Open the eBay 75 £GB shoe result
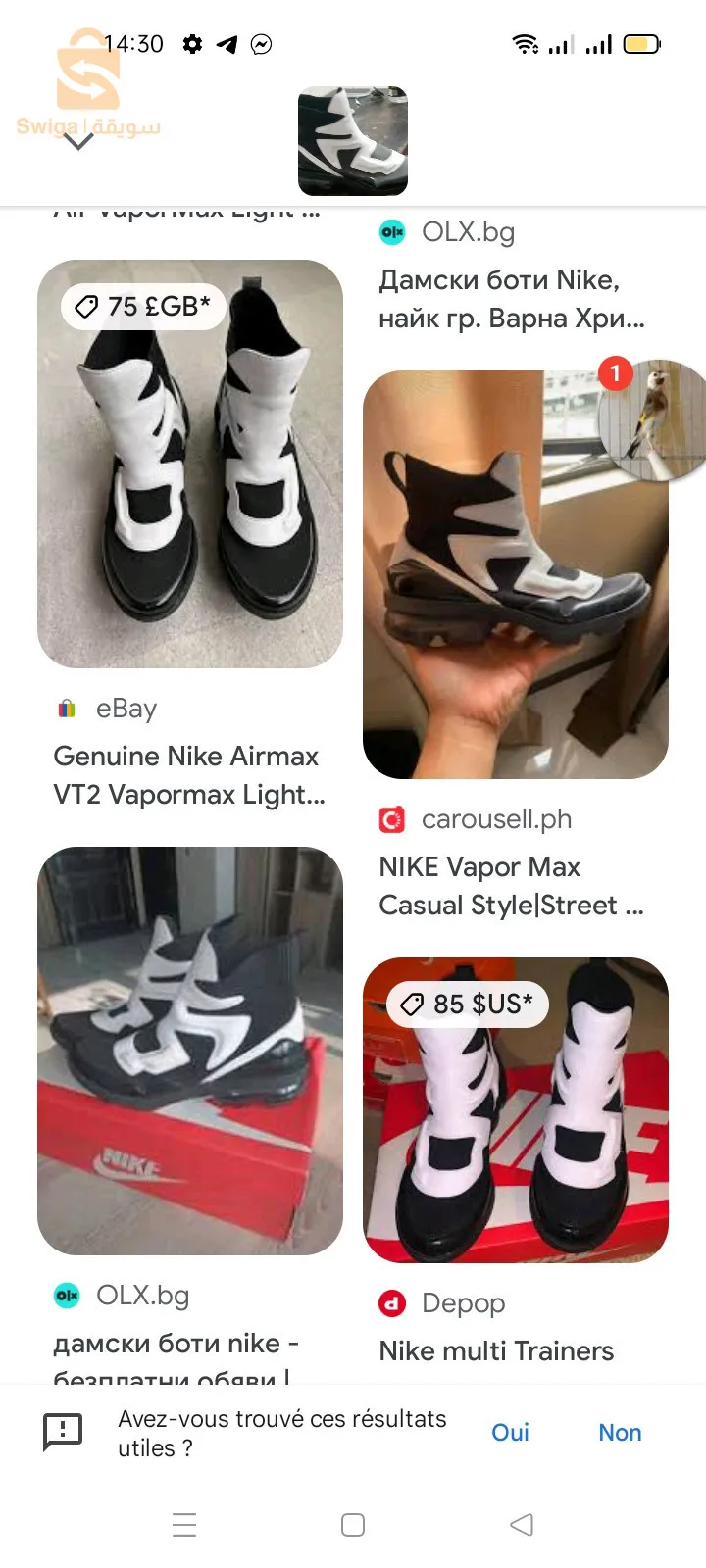The width and height of the screenshot is (706, 1568). click(190, 464)
